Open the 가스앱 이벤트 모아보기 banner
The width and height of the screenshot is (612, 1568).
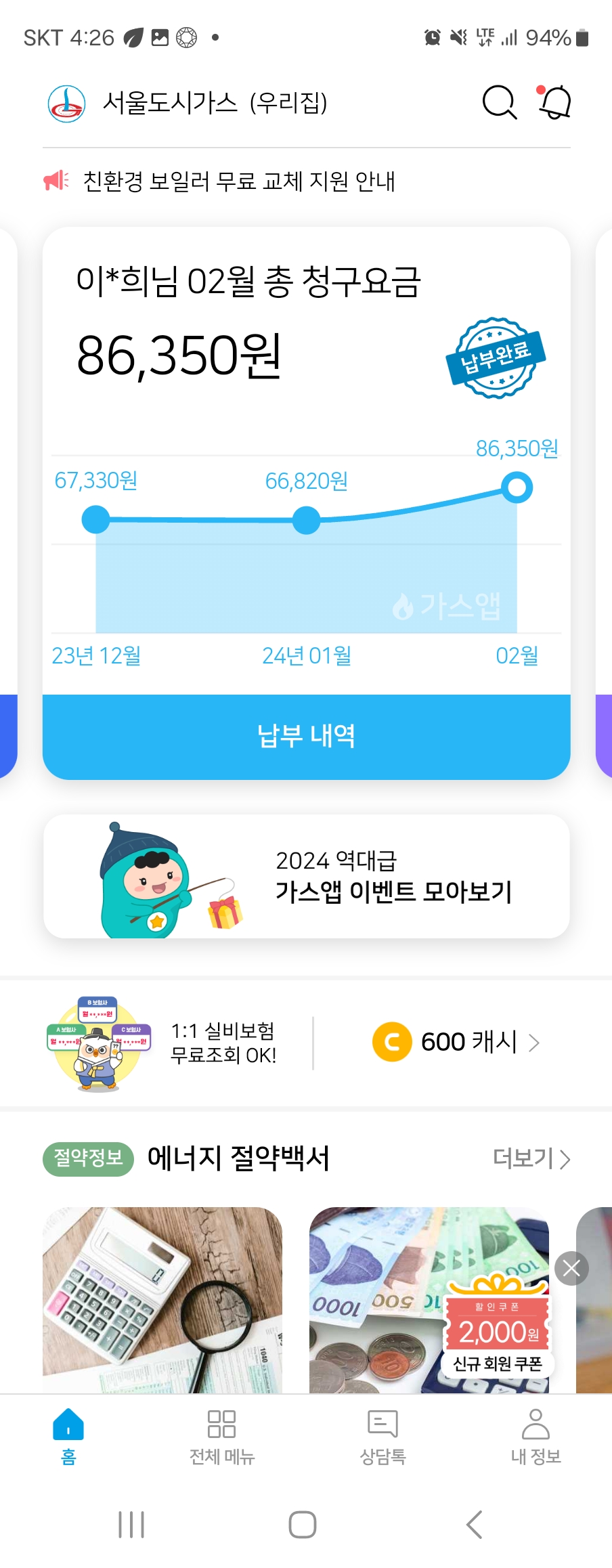(306, 877)
